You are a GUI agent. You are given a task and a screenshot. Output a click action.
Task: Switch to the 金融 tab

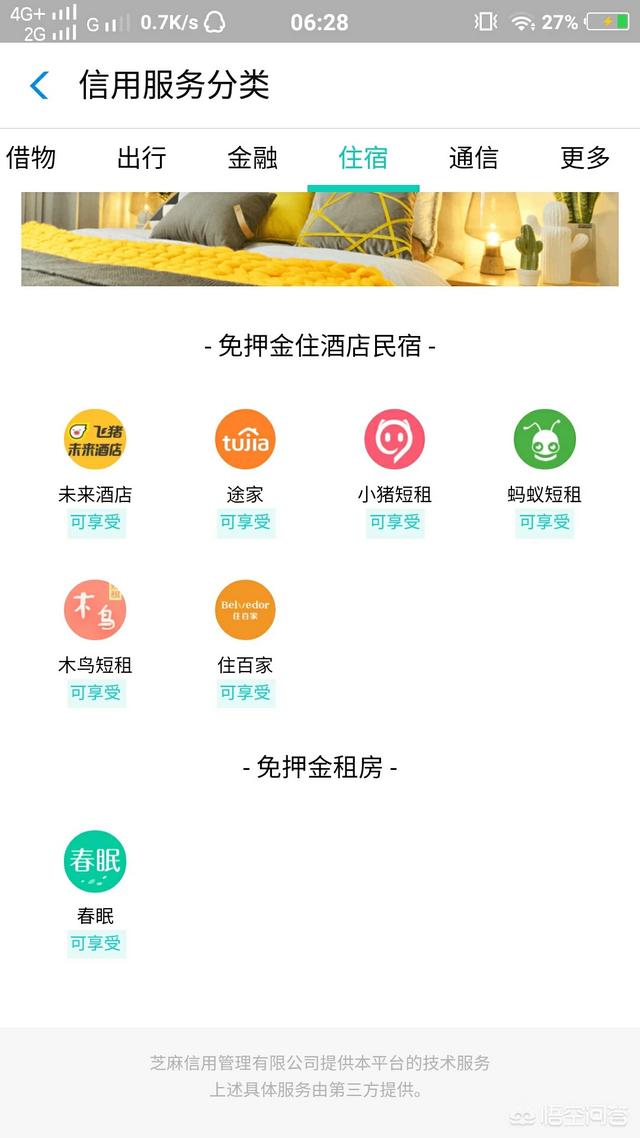tap(252, 158)
